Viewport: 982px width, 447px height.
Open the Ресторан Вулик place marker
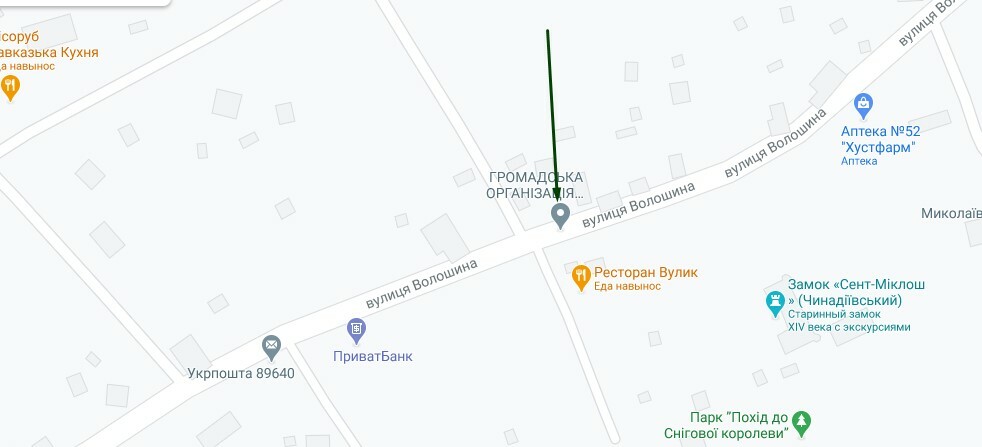pyautogui.click(x=581, y=278)
